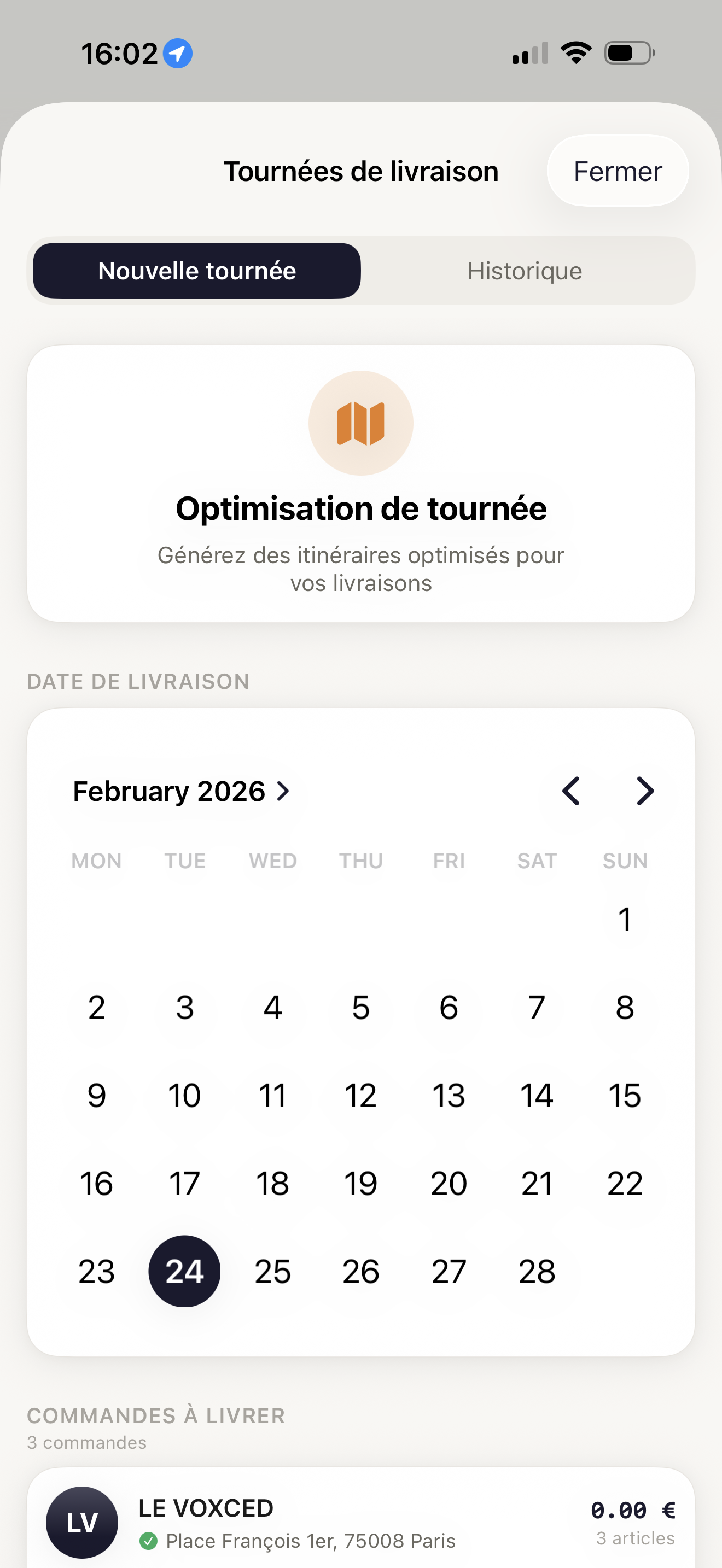Screen dimensions: 722x1568
Task: Click the Wi-Fi icon in the status bar
Action: (x=575, y=52)
